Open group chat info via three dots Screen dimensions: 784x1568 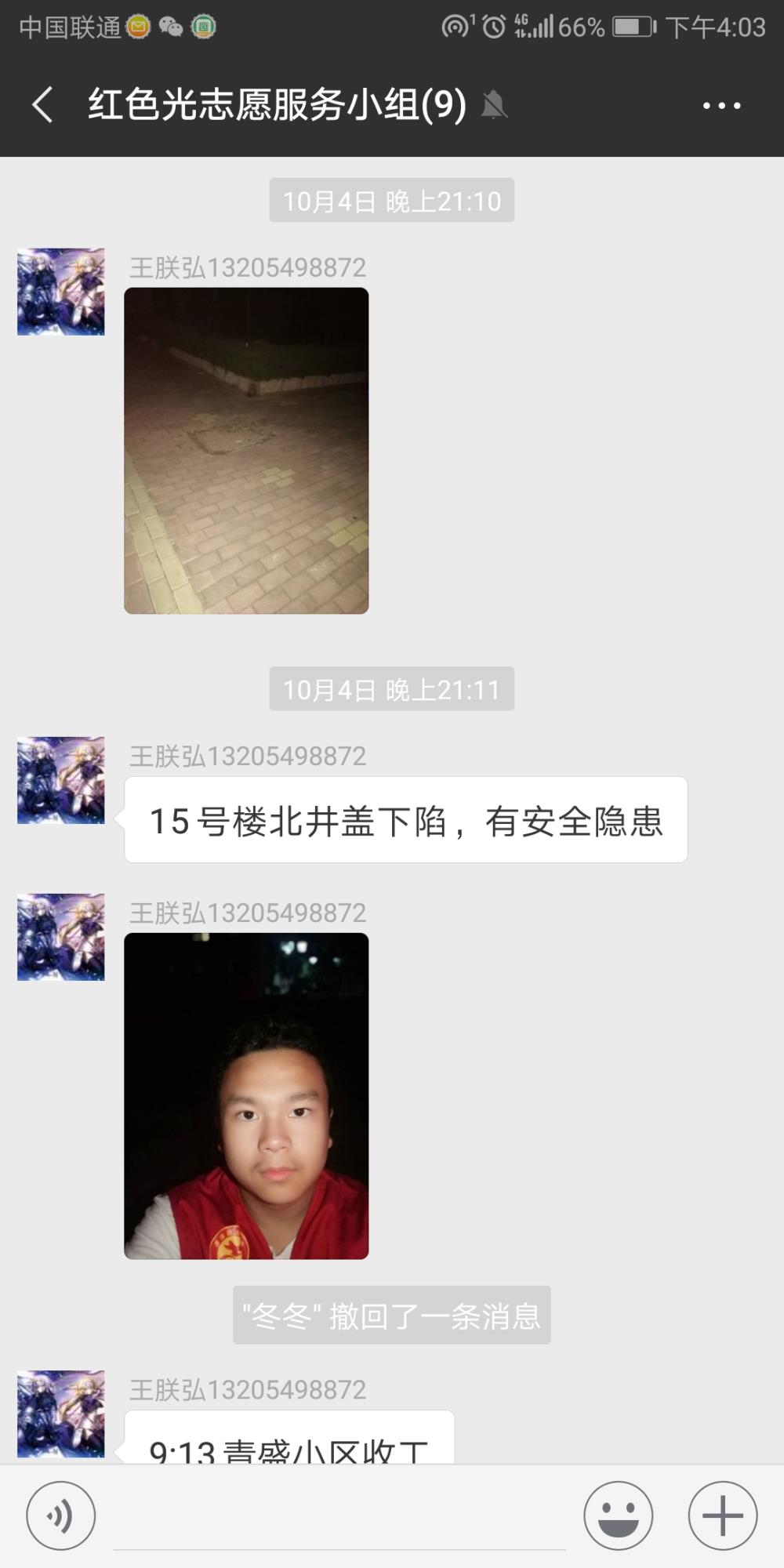pos(721,105)
